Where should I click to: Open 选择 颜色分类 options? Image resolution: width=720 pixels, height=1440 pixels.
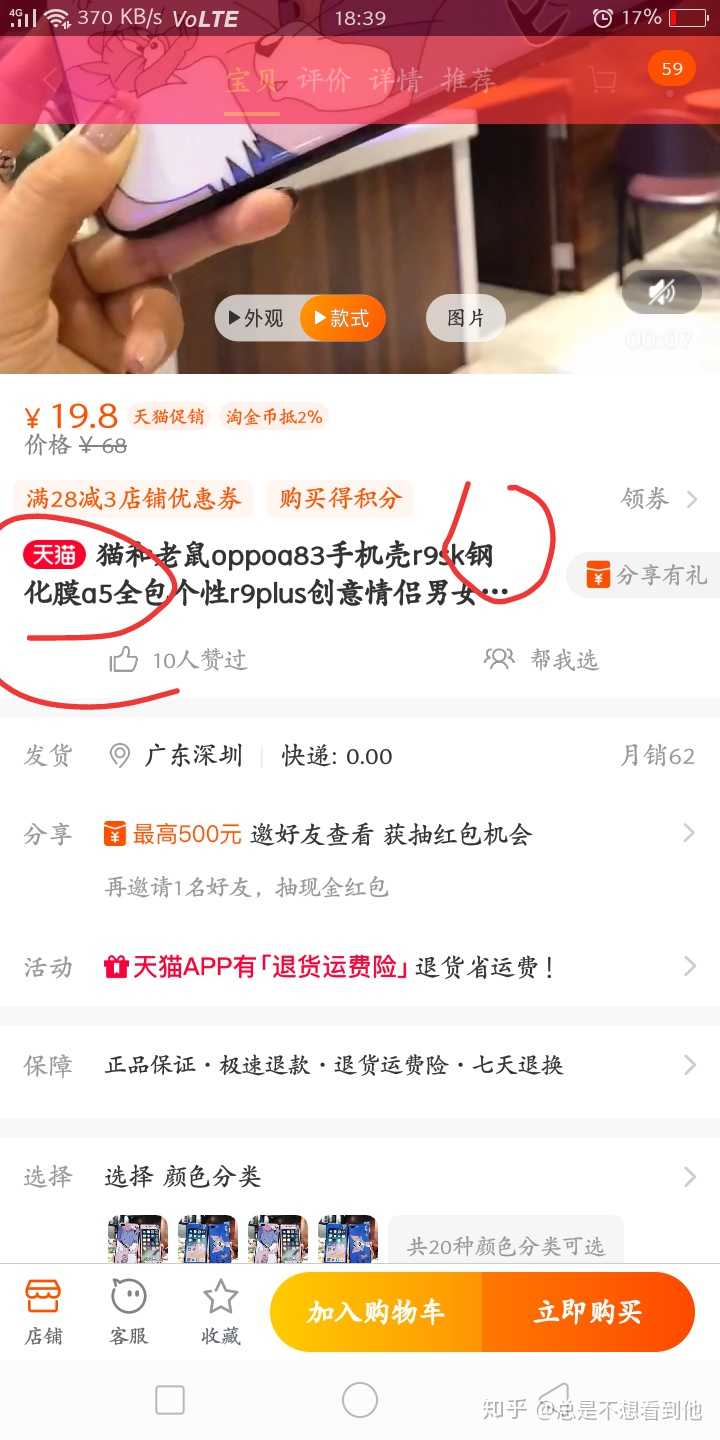tap(400, 1176)
